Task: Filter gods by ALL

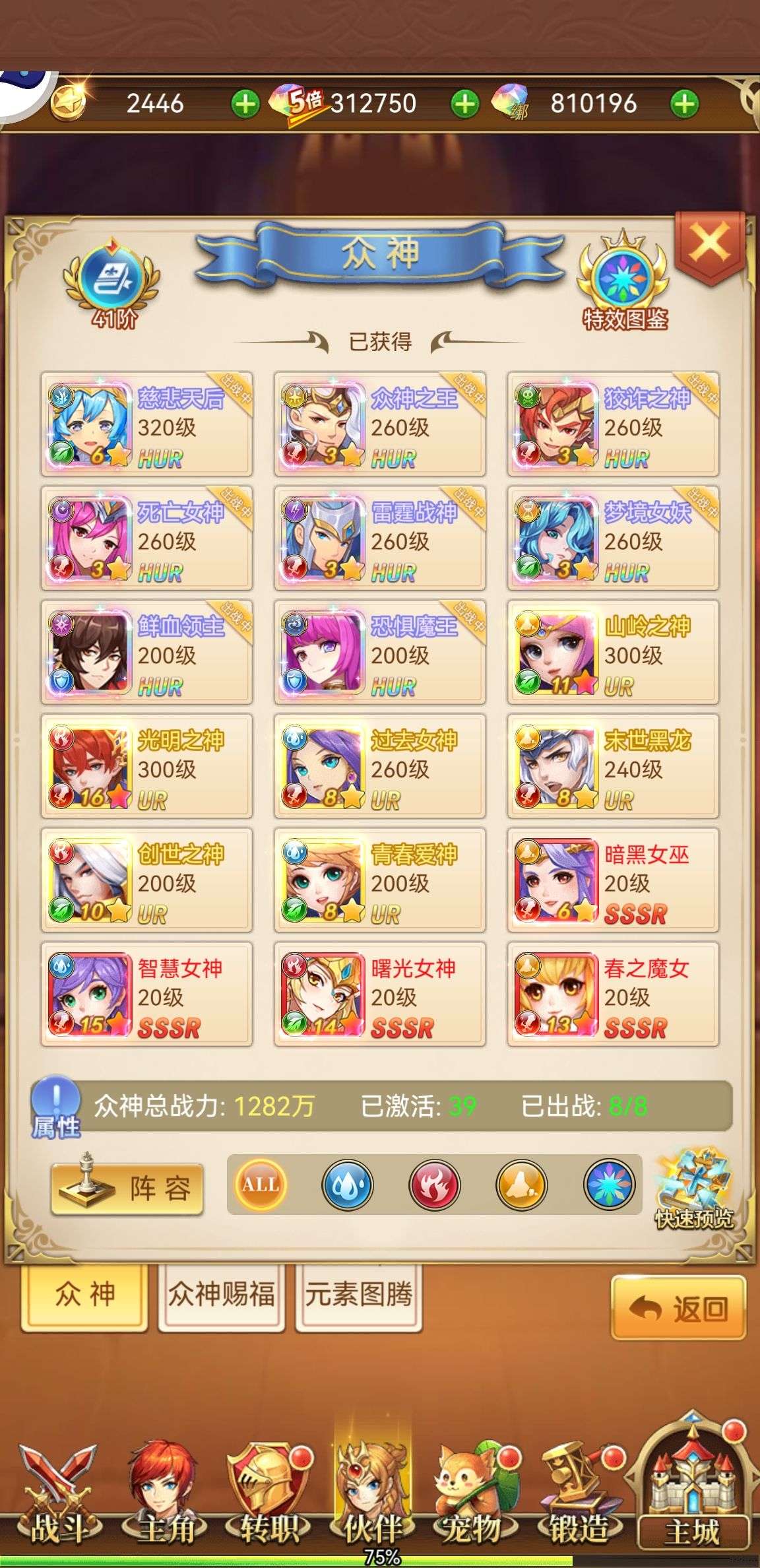Action: (261, 1185)
